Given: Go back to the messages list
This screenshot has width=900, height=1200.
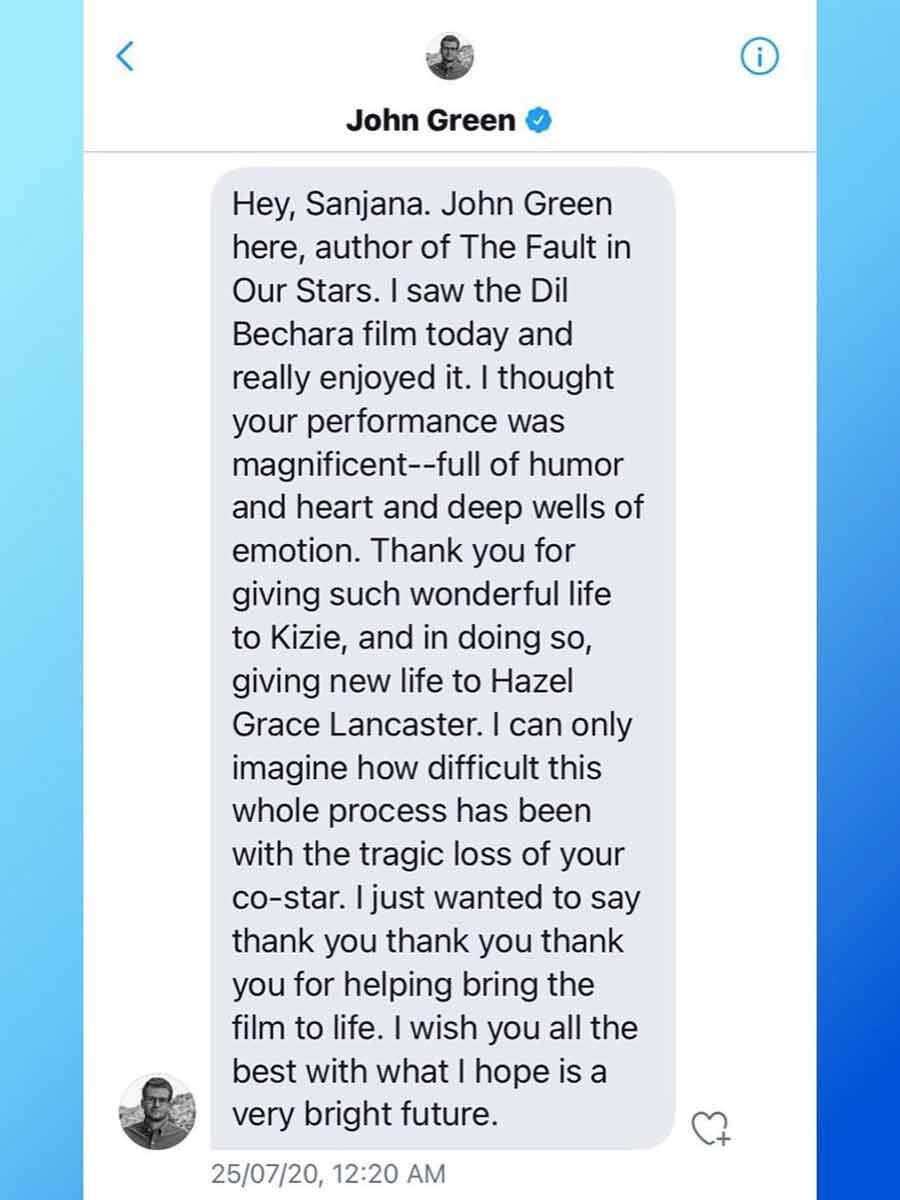Looking at the screenshot, I should point(125,57).
